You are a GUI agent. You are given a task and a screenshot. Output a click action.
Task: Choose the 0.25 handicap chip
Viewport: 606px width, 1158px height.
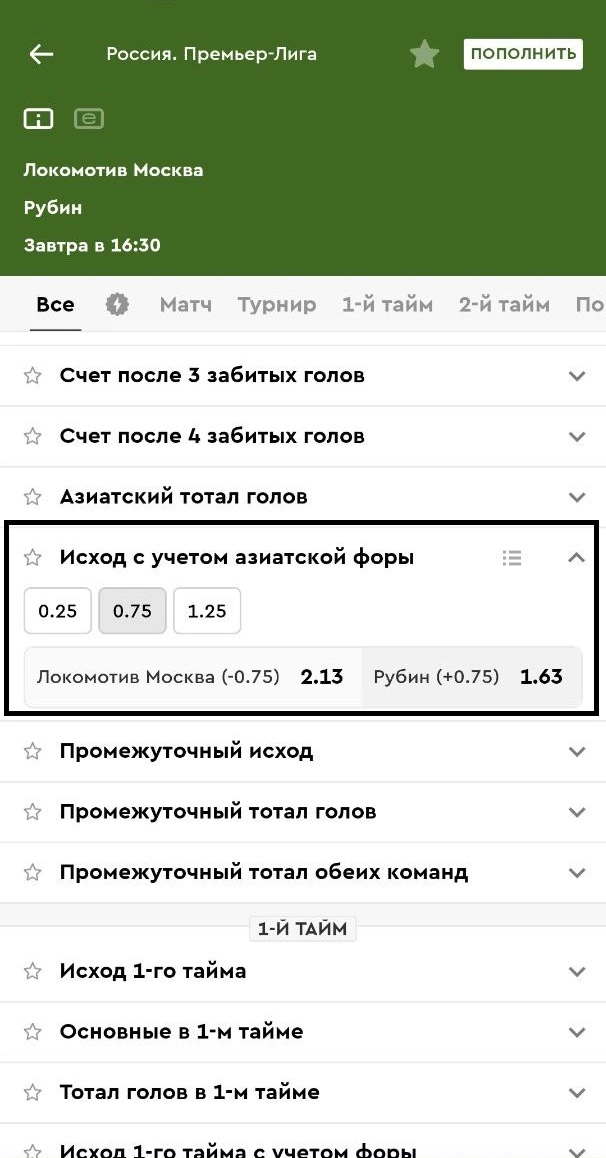point(58,611)
